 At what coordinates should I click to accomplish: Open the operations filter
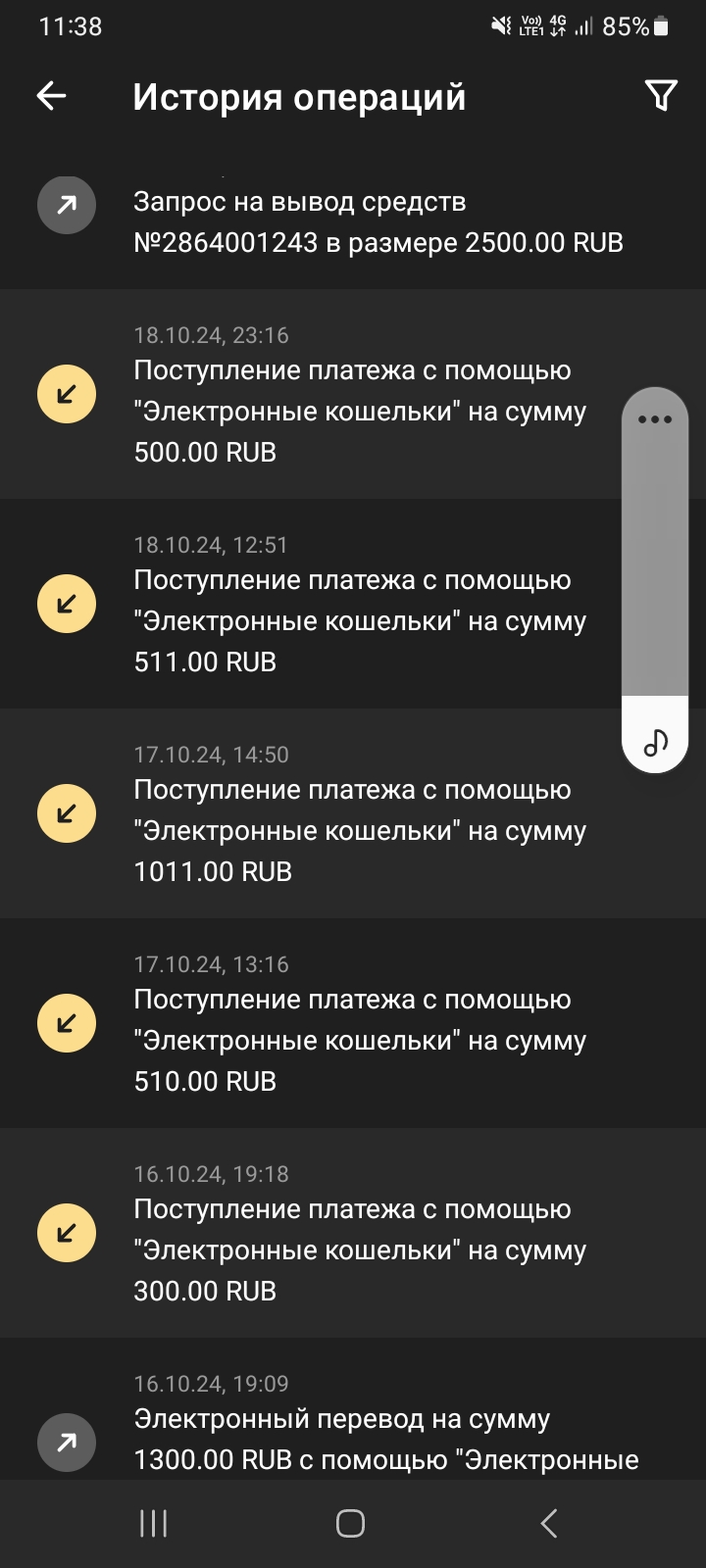[x=661, y=96]
